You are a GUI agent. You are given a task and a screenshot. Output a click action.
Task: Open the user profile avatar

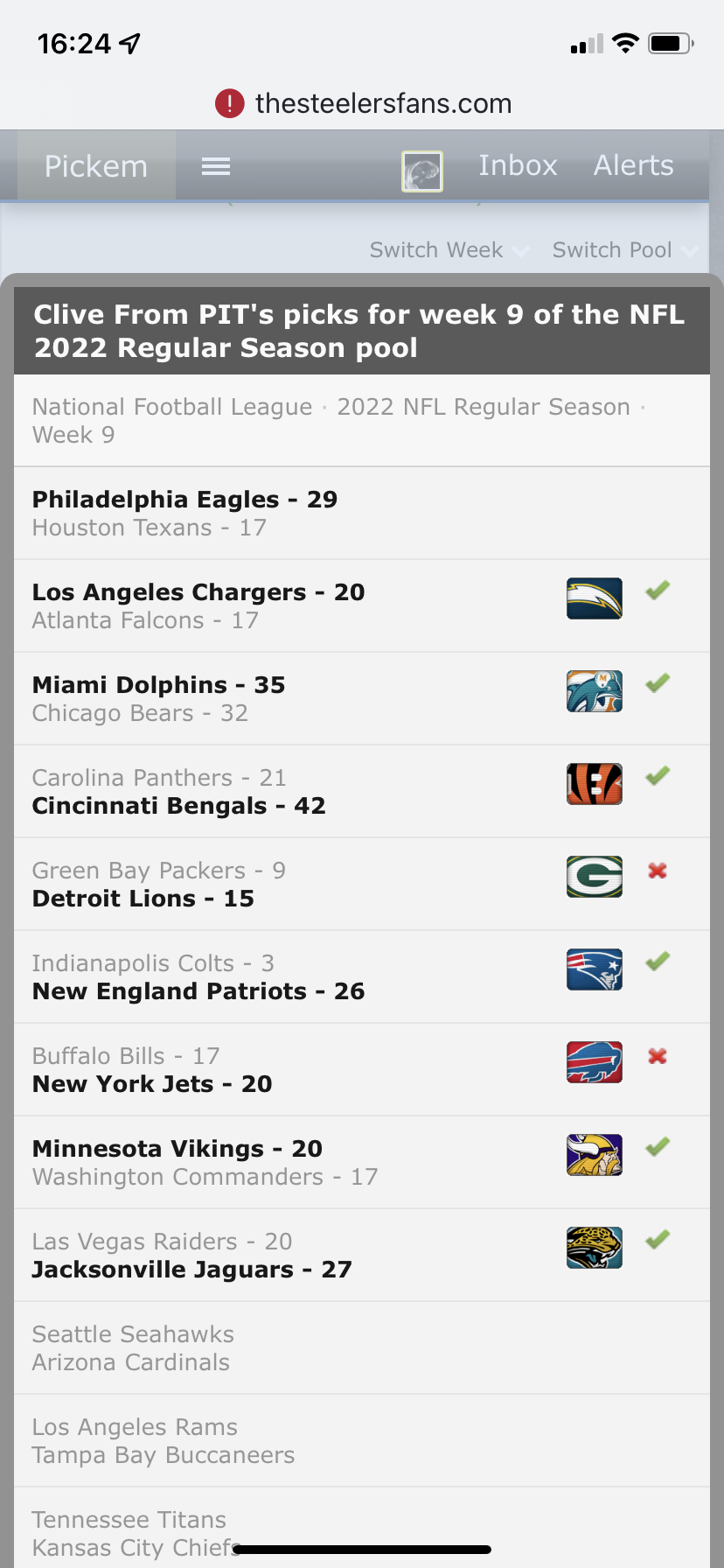pos(421,171)
